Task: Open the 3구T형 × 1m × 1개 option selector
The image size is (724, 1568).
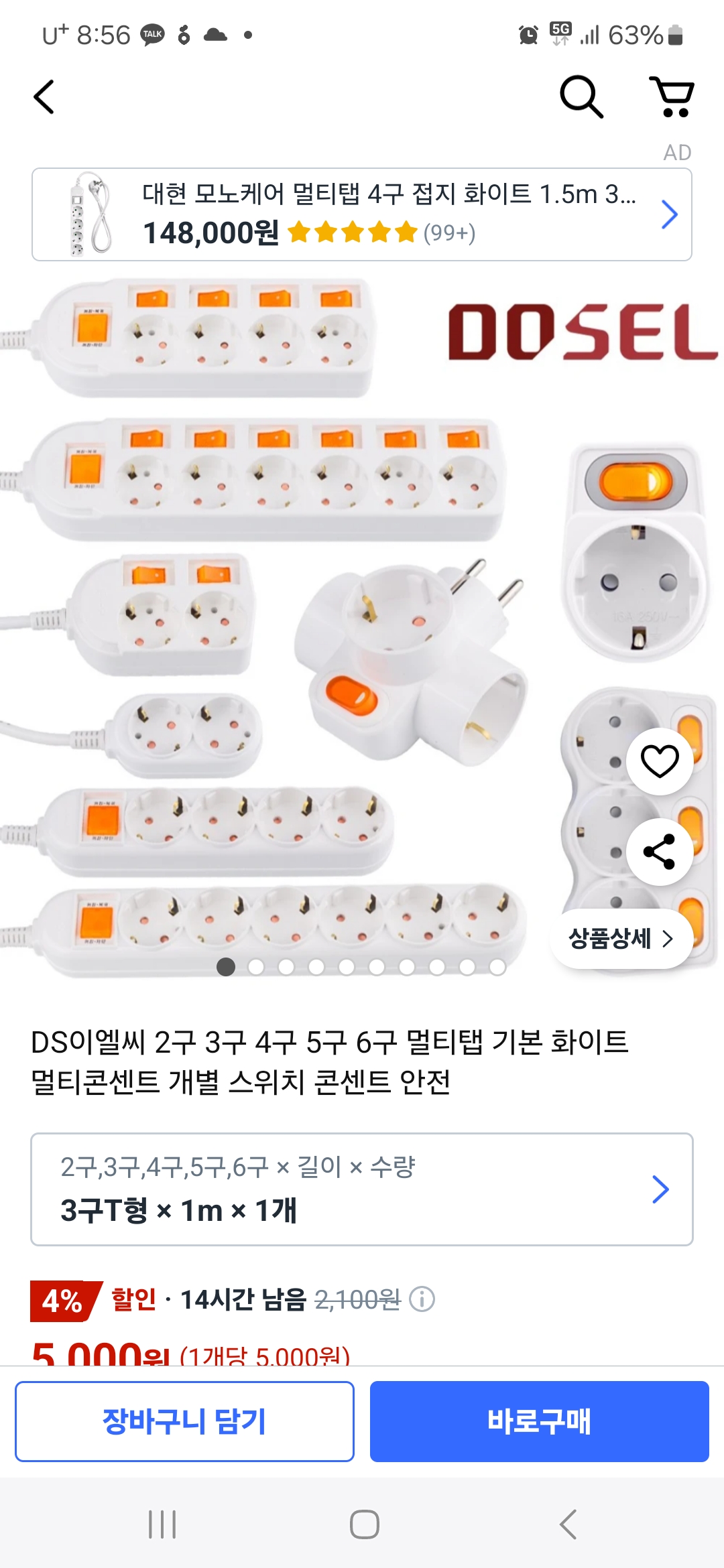Action: tap(362, 1189)
